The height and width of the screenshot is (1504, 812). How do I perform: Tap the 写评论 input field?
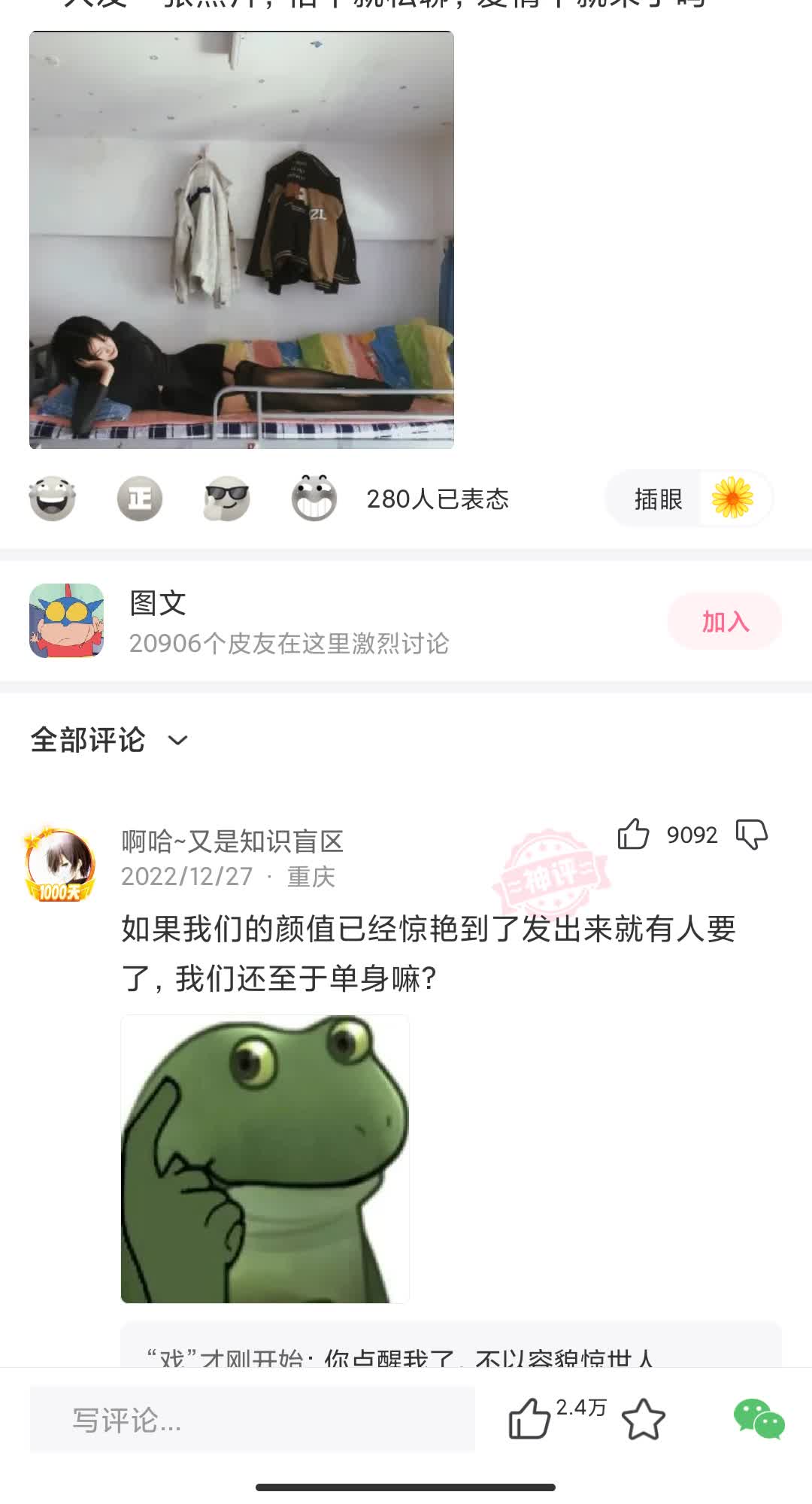252,1419
